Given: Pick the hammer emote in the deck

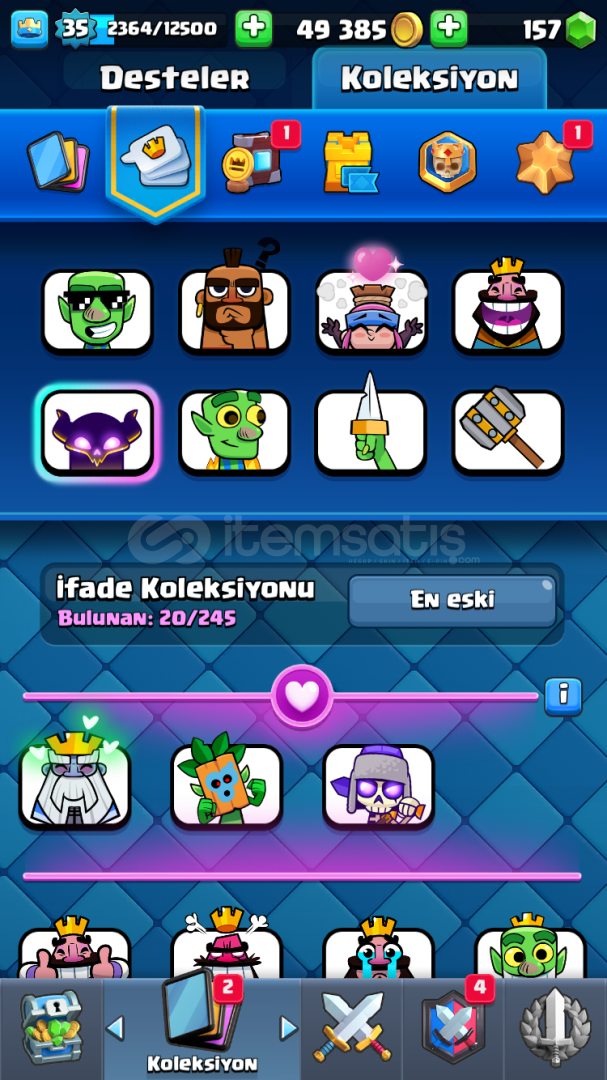Looking at the screenshot, I should tap(508, 433).
